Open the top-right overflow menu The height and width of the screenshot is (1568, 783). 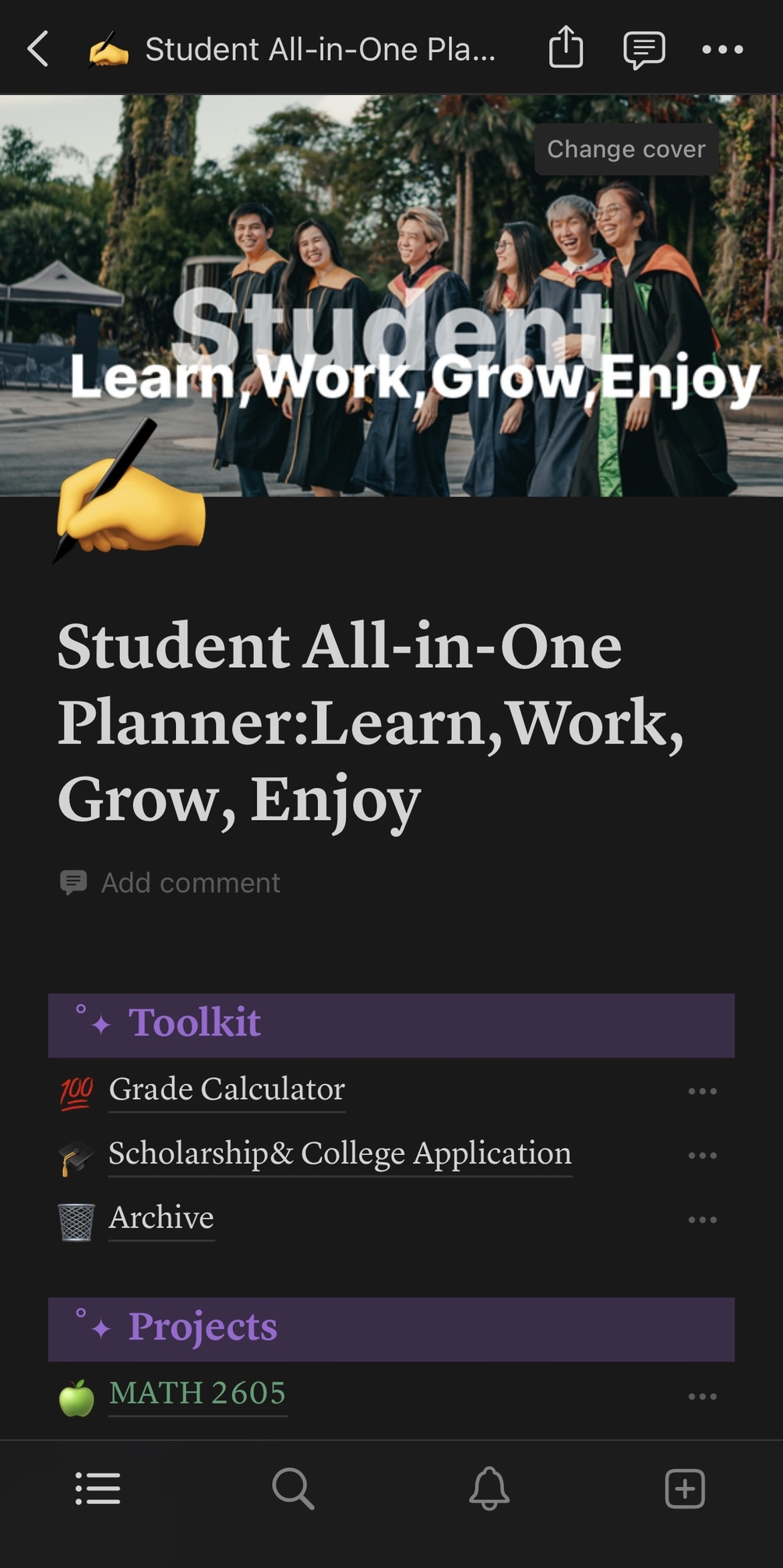(x=722, y=50)
